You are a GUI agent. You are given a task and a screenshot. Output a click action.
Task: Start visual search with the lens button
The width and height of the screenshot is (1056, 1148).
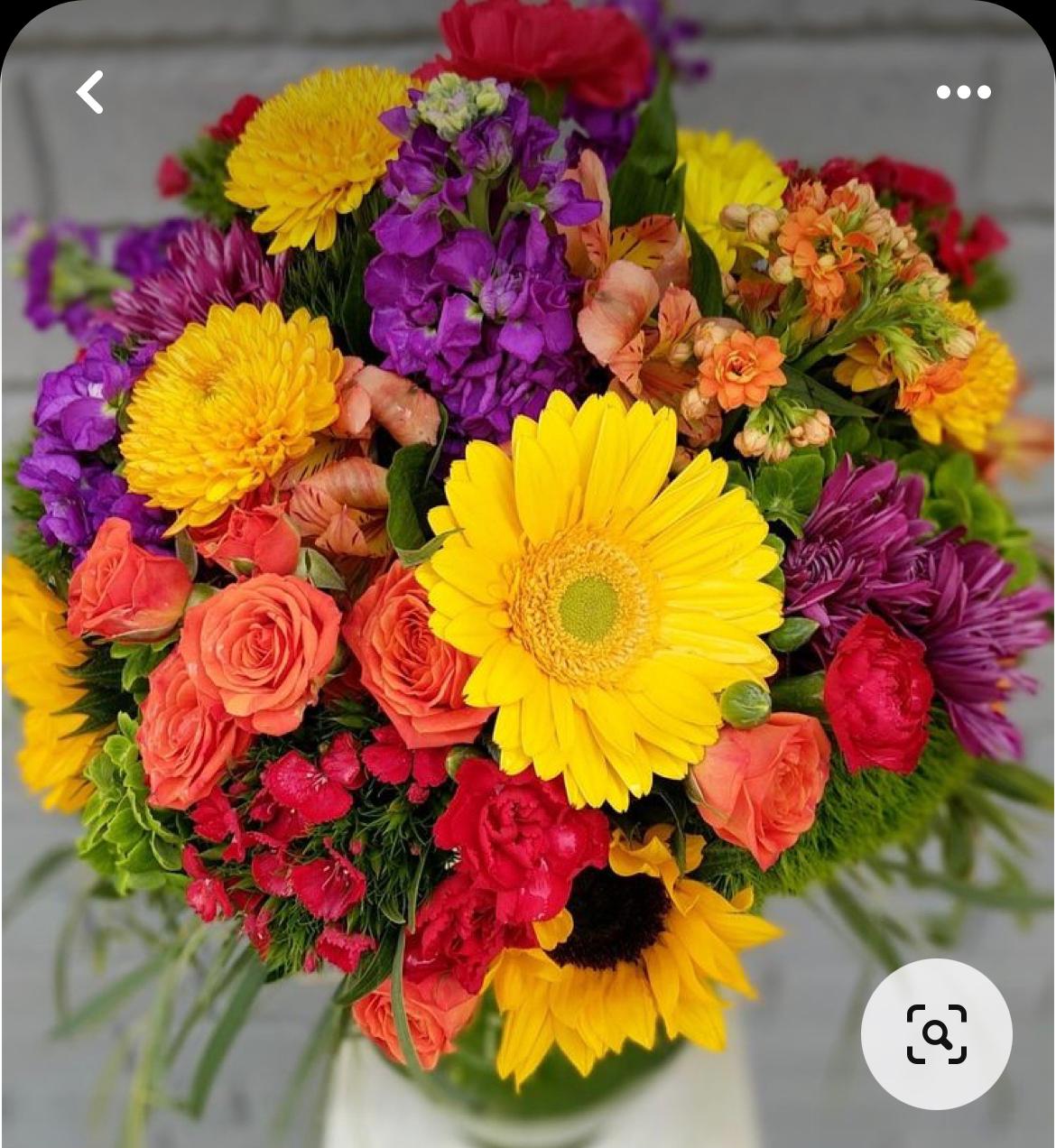pos(936,1033)
